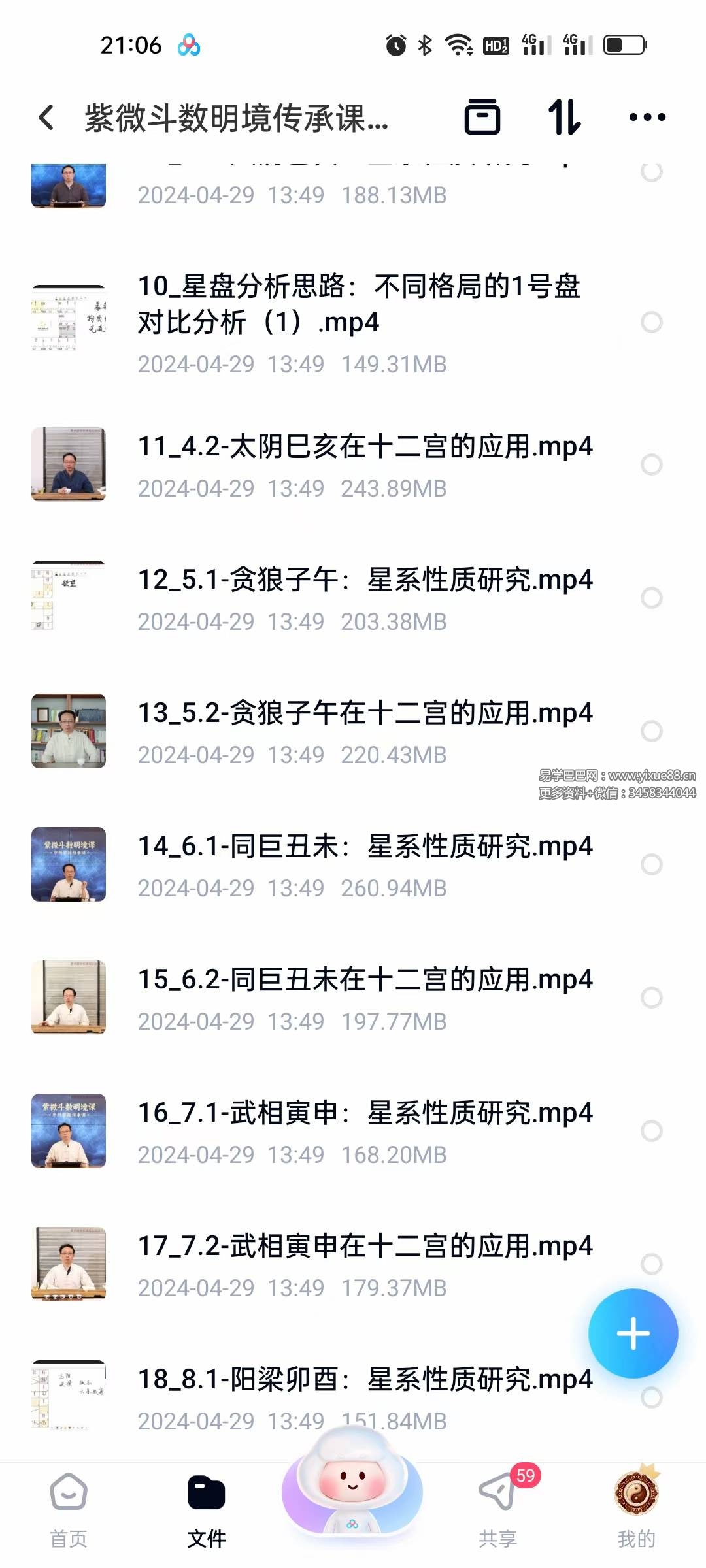This screenshot has height=1568, width=706.
Task: Open the sort order options
Action: point(564,118)
